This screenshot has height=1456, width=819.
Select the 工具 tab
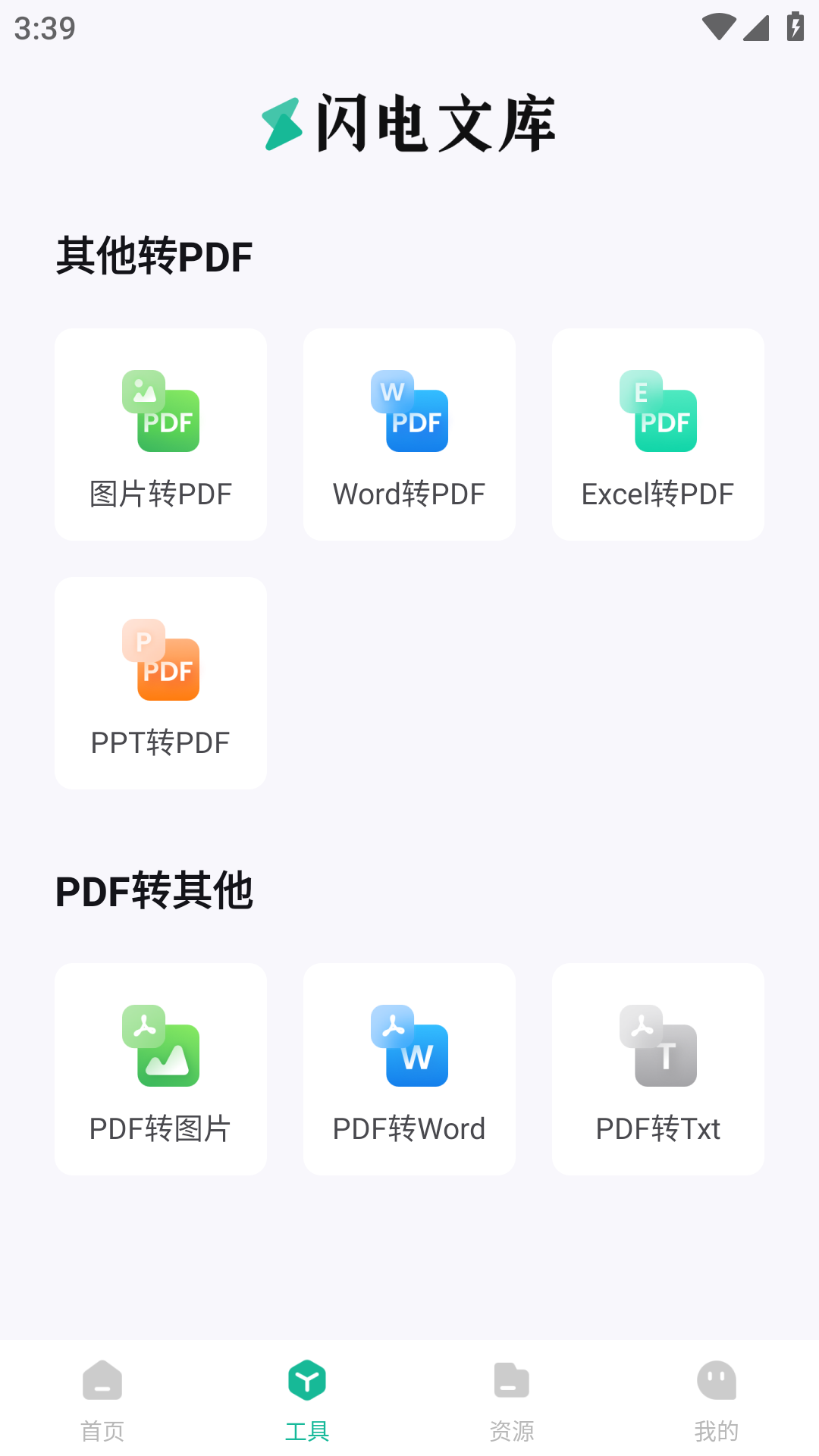(307, 1399)
